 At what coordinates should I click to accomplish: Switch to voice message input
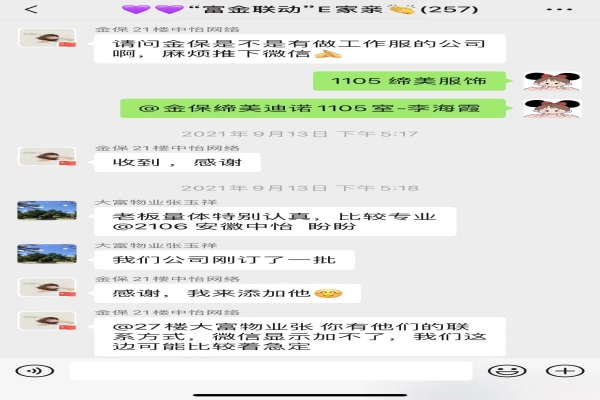33,371
